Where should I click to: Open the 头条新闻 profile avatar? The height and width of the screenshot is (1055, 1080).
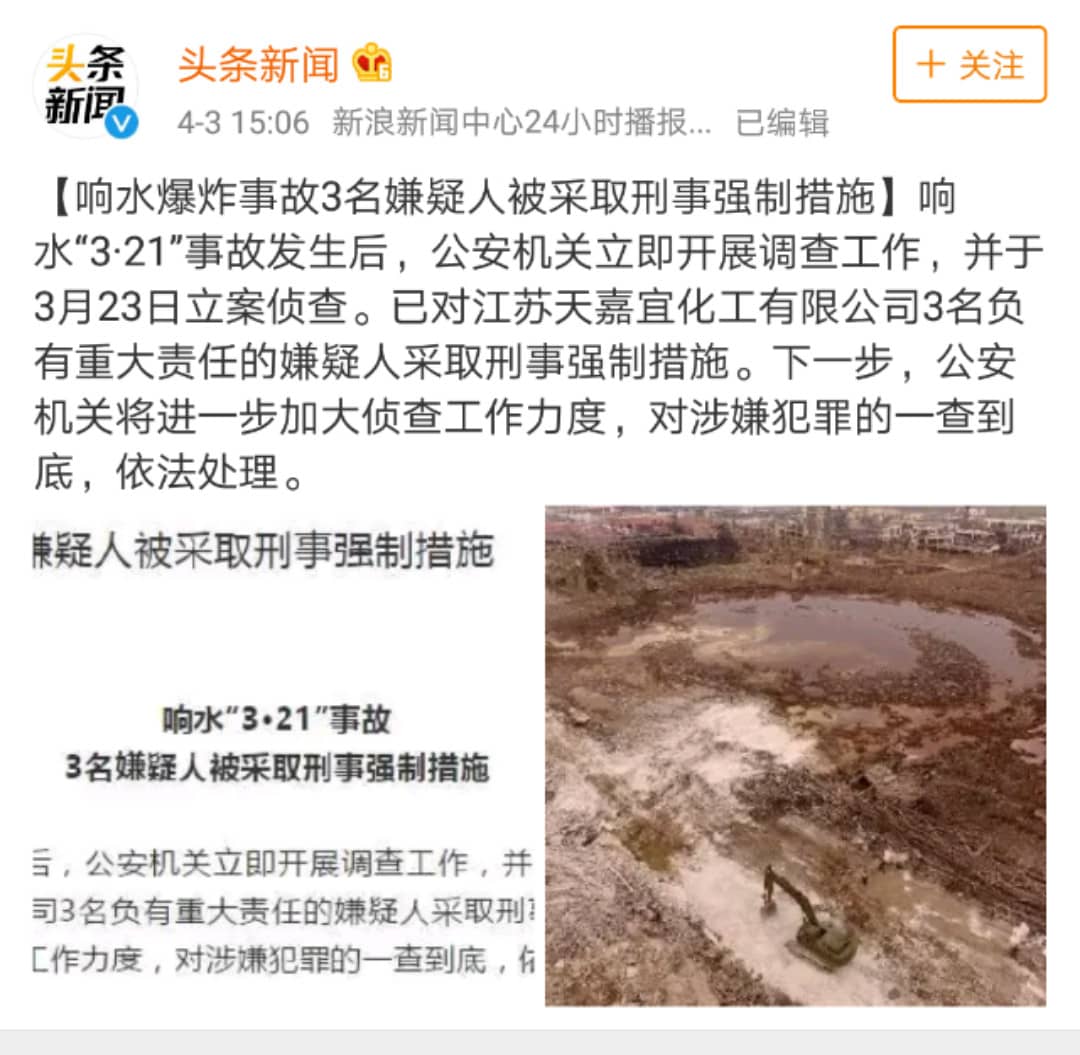[x=86, y=86]
